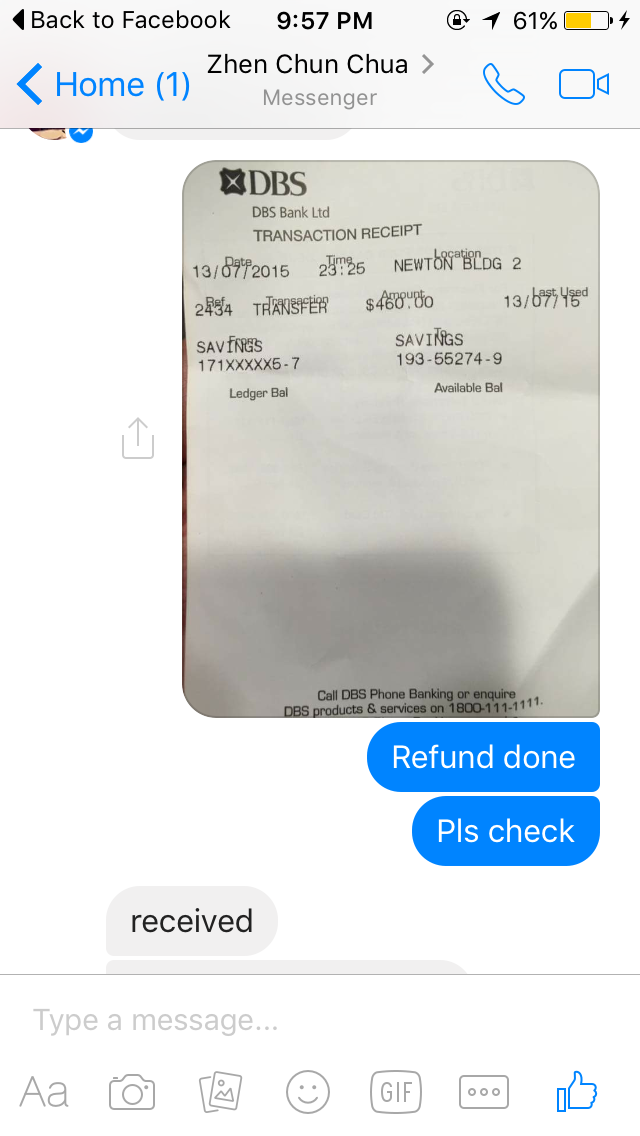The image size is (640, 1136).
Task: Open Zhen Chun Chua's contact details
Action: tap(320, 80)
